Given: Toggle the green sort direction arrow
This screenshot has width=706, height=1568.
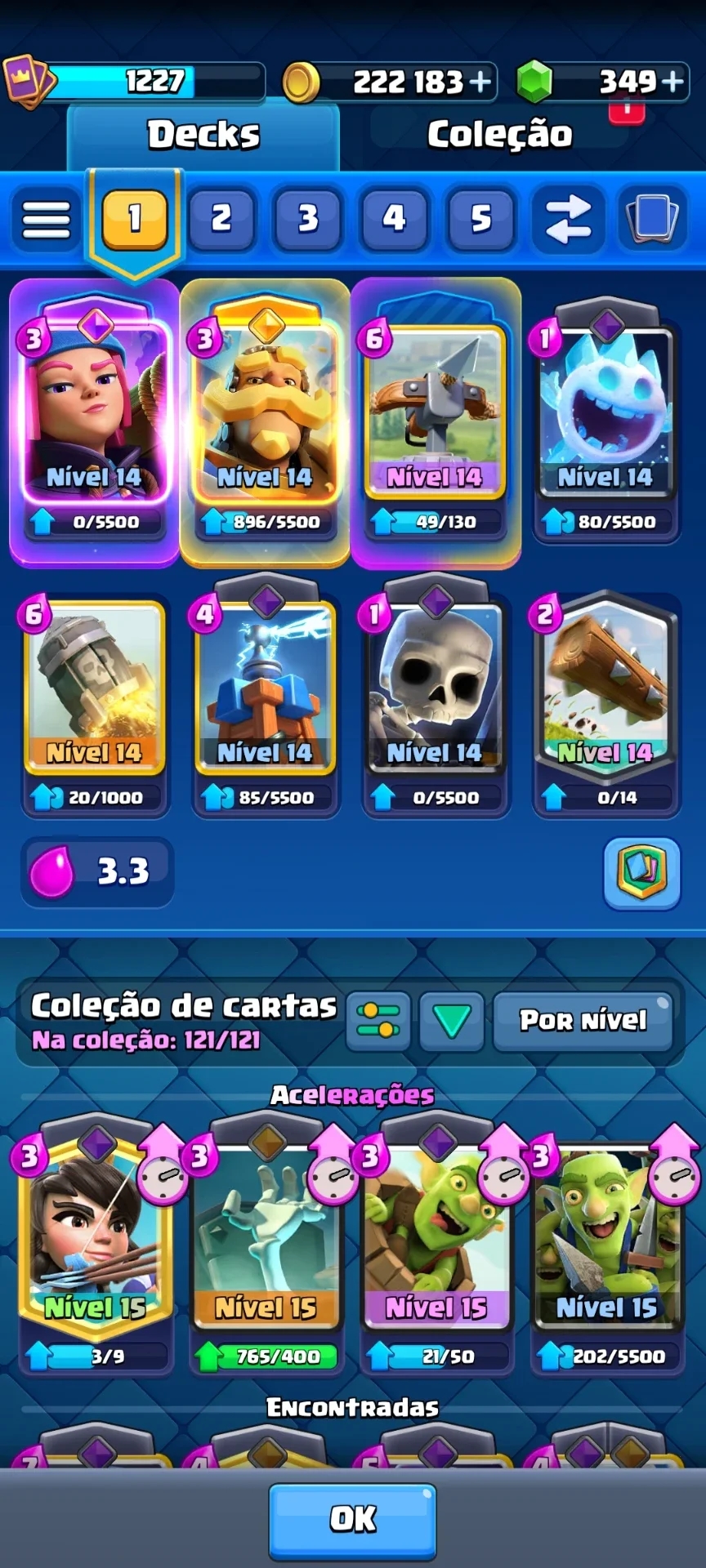Looking at the screenshot, I should 452,1021.
